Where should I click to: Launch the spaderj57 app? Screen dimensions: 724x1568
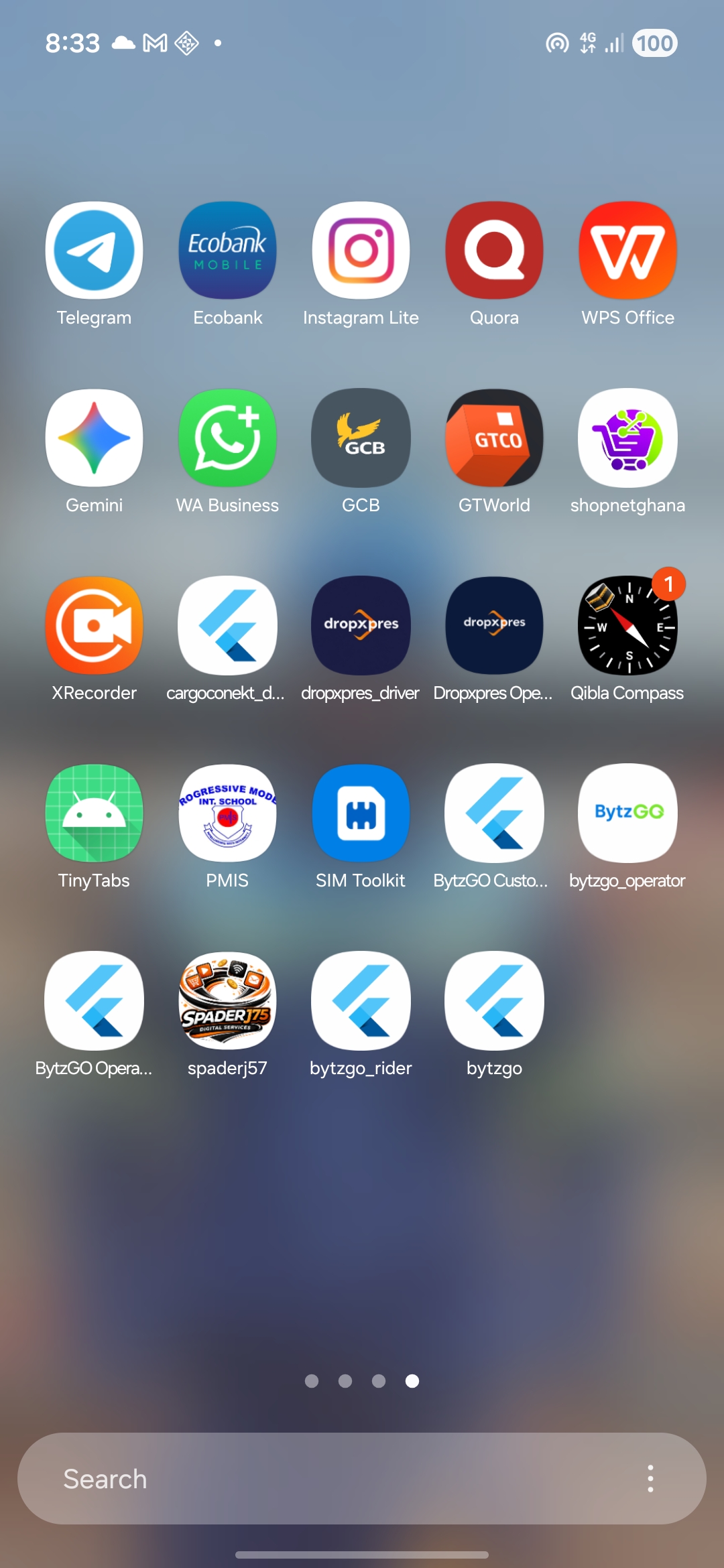tap(227, 1000)
